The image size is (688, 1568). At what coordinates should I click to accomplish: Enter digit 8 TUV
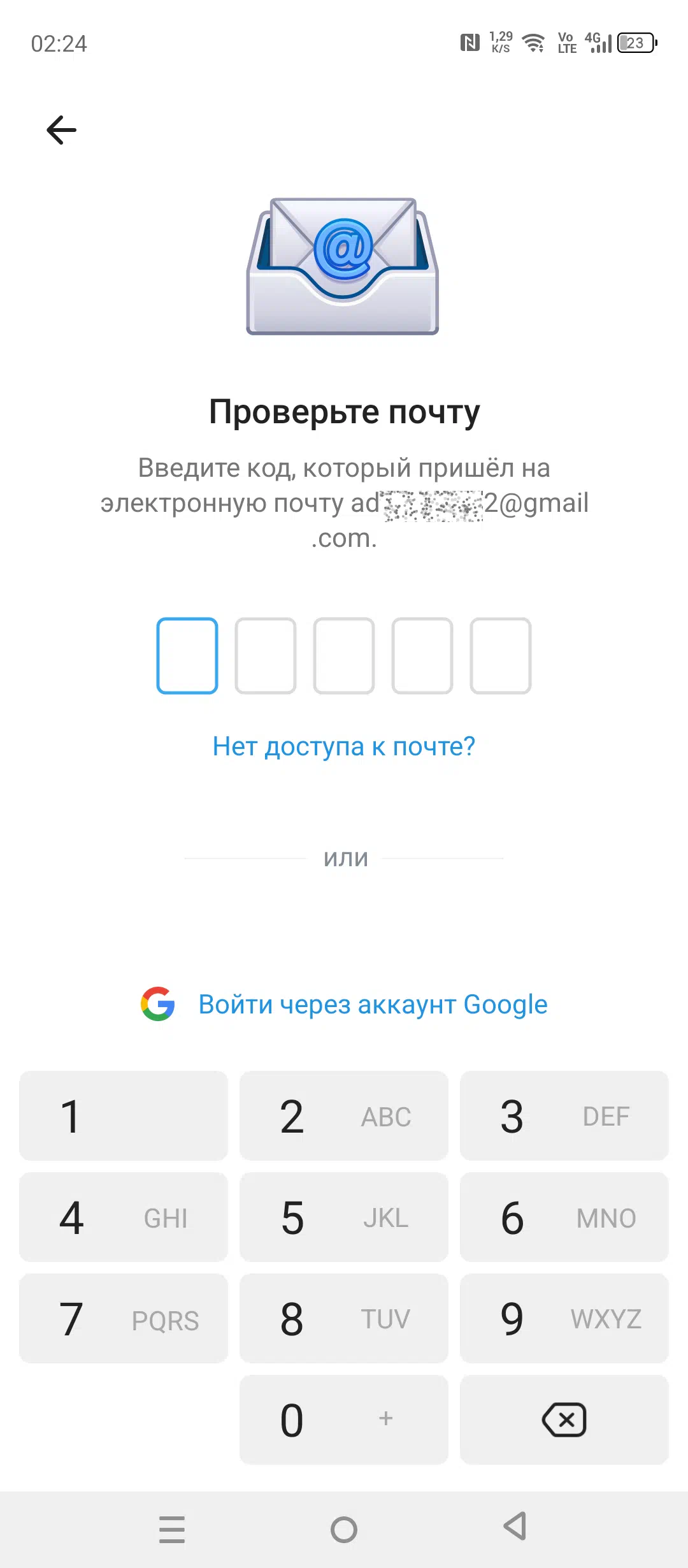(x=344, y=1318)
